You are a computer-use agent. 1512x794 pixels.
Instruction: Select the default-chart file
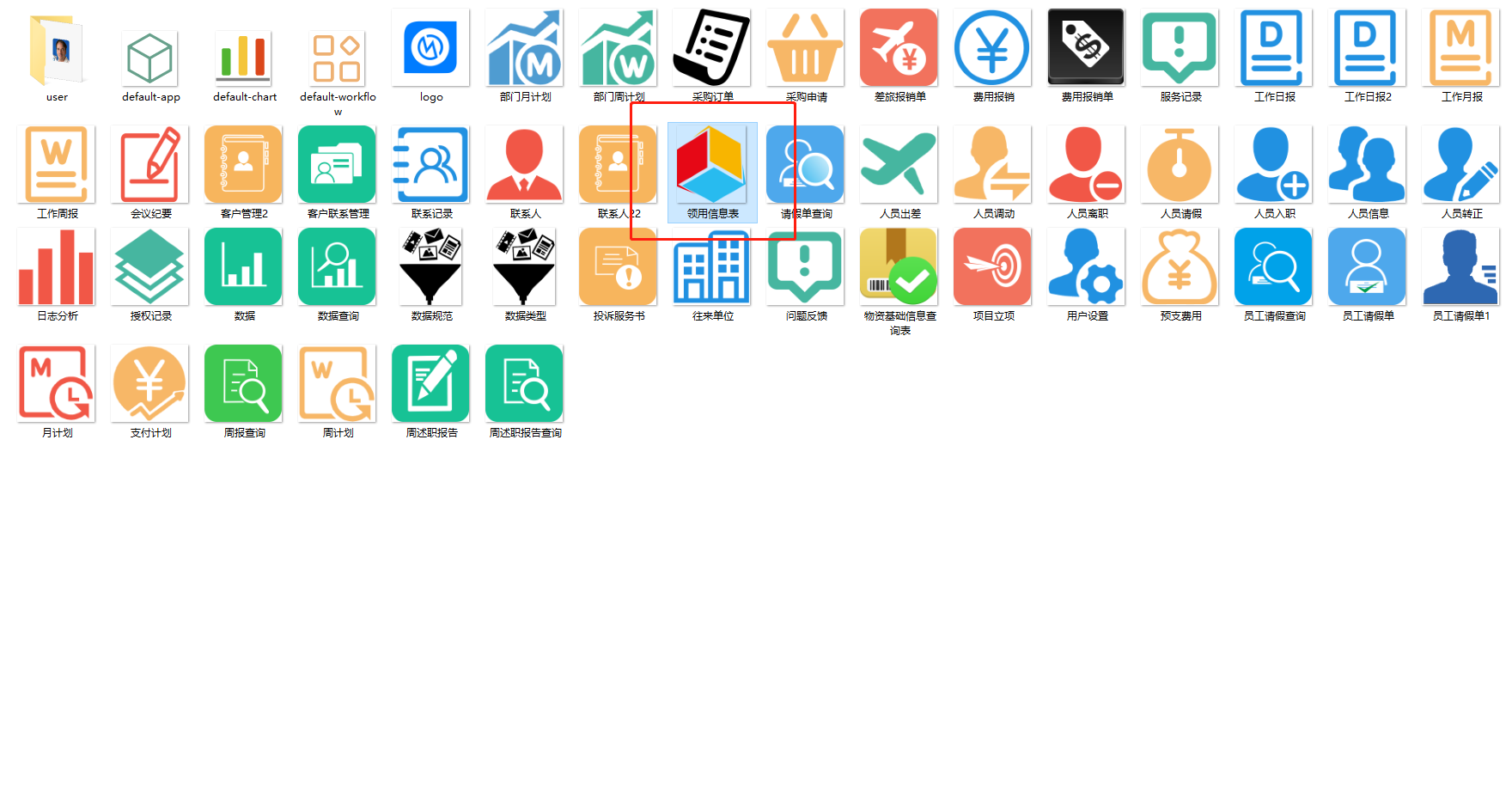tap(244, 57)
